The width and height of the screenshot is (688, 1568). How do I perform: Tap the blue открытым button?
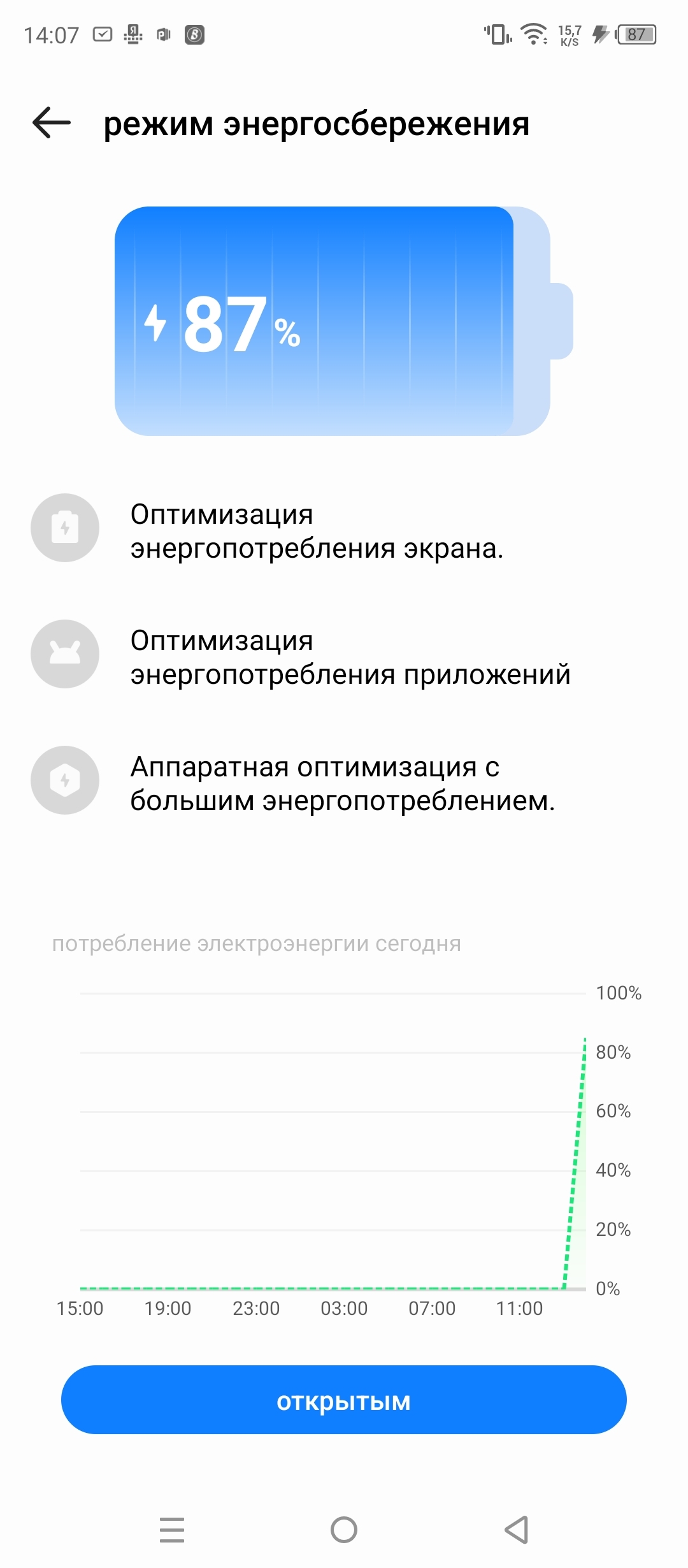point(344,1400)
